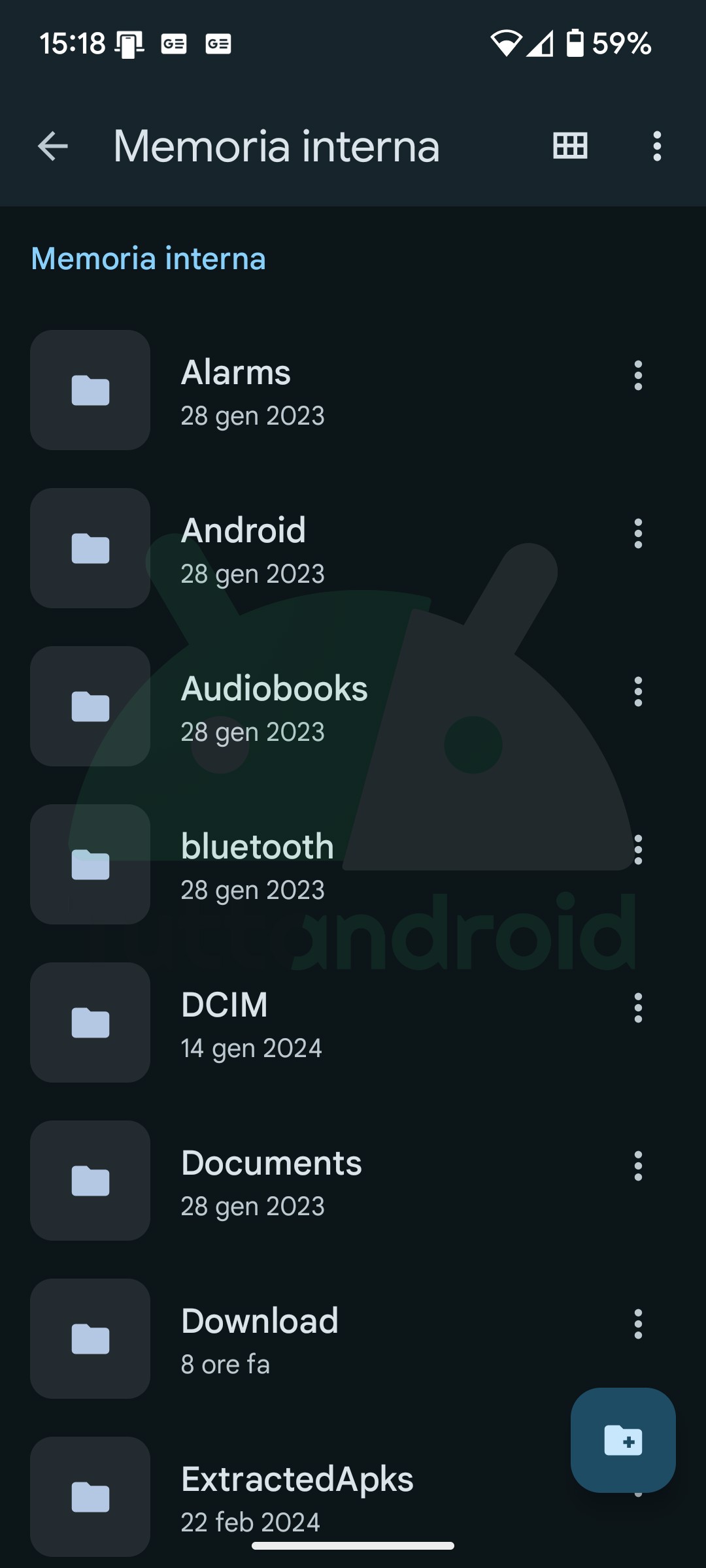Show options for the Download folder

click(638, 1324)
